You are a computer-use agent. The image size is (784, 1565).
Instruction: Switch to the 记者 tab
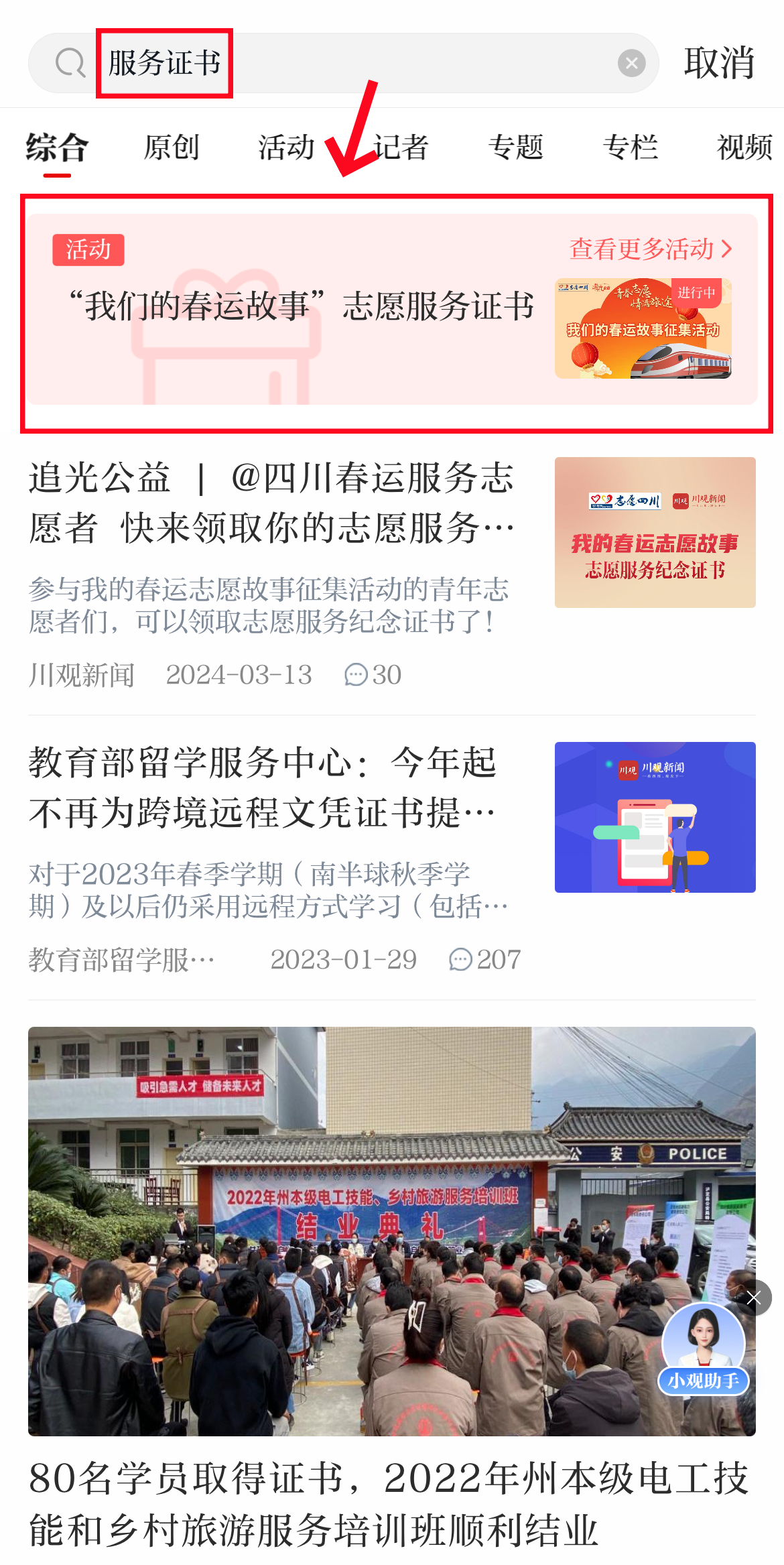[x=401, y=147]
